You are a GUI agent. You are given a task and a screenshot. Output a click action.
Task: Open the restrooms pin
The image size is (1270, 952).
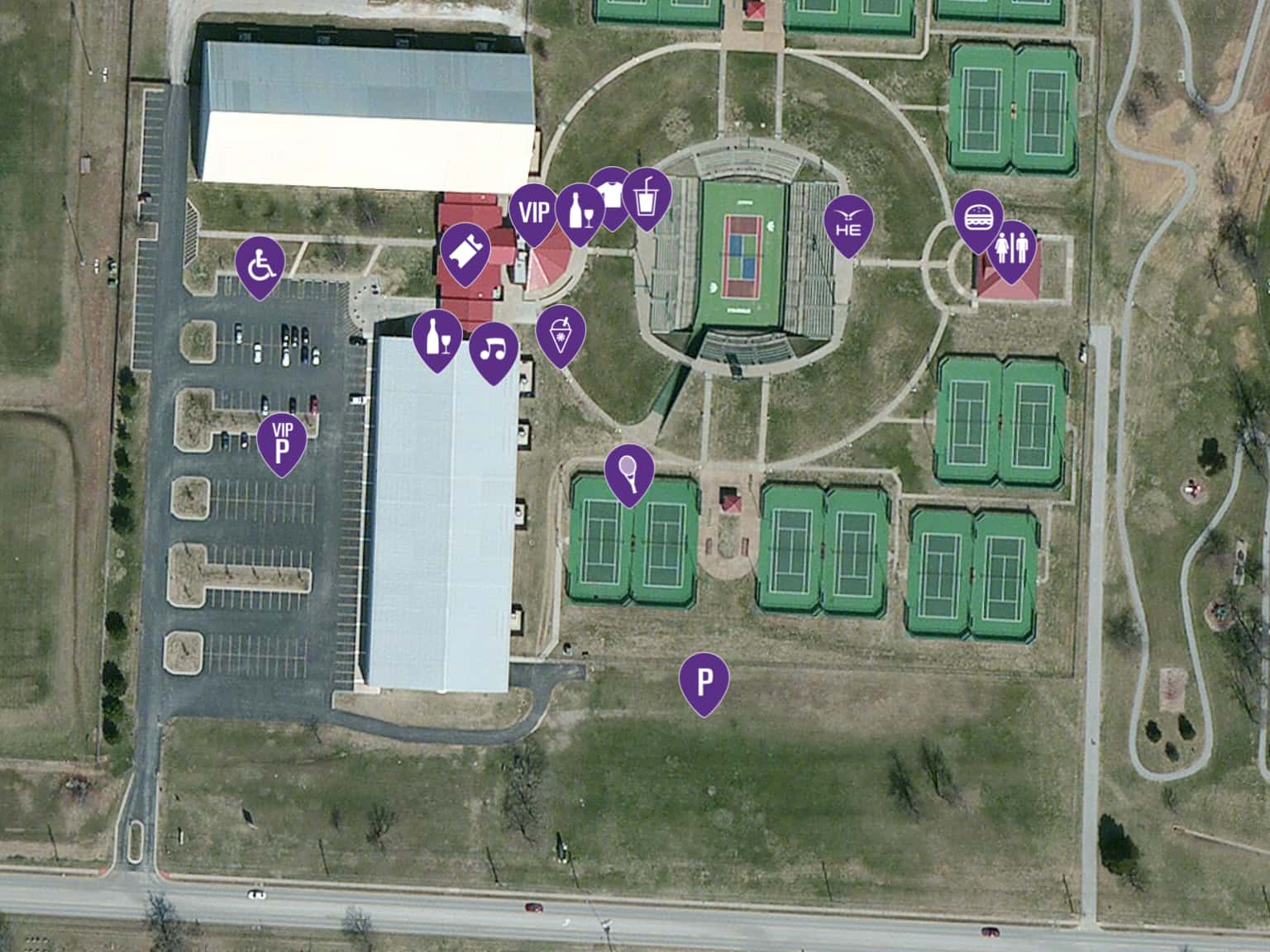pyautogui.click(x=1011, y=247)
